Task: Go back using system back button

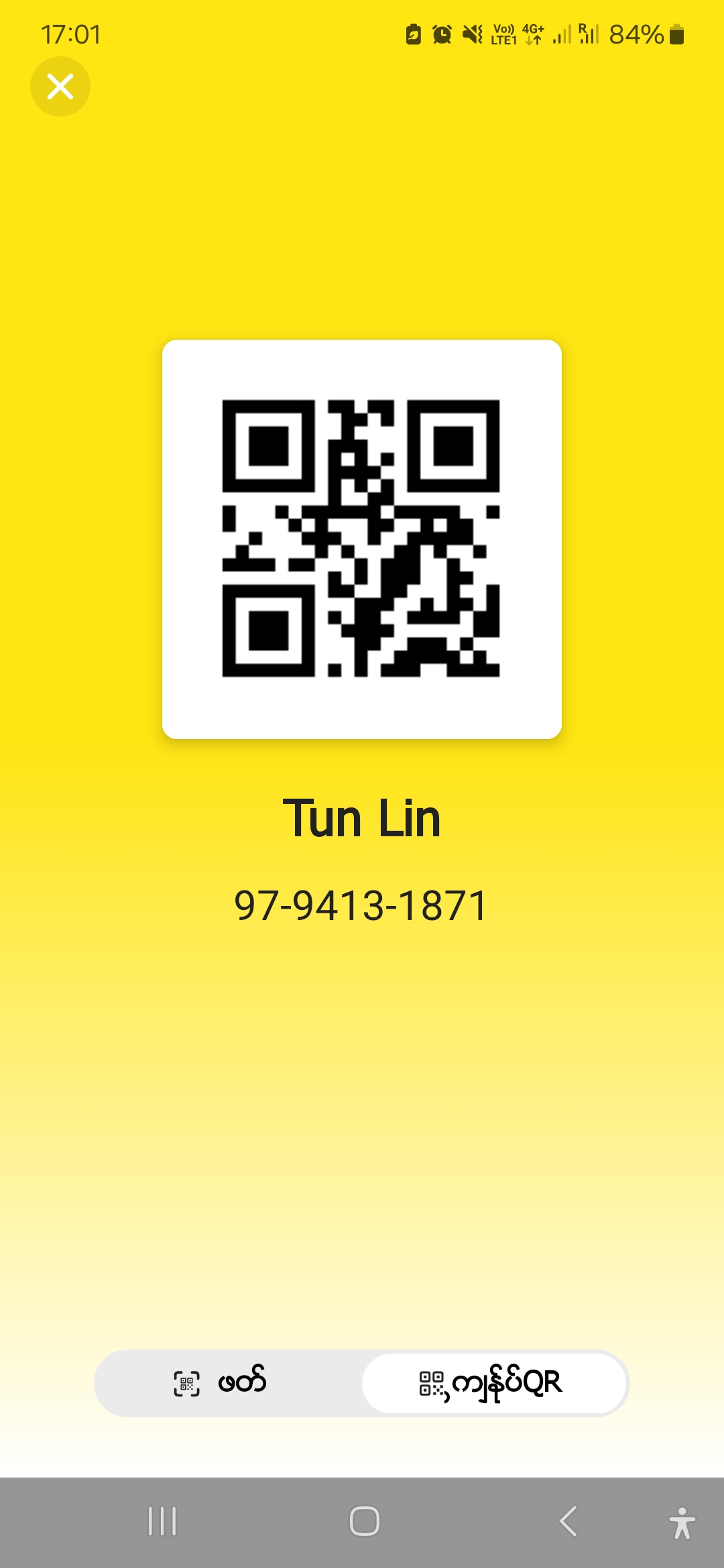Action: [x=568, y=1521]
